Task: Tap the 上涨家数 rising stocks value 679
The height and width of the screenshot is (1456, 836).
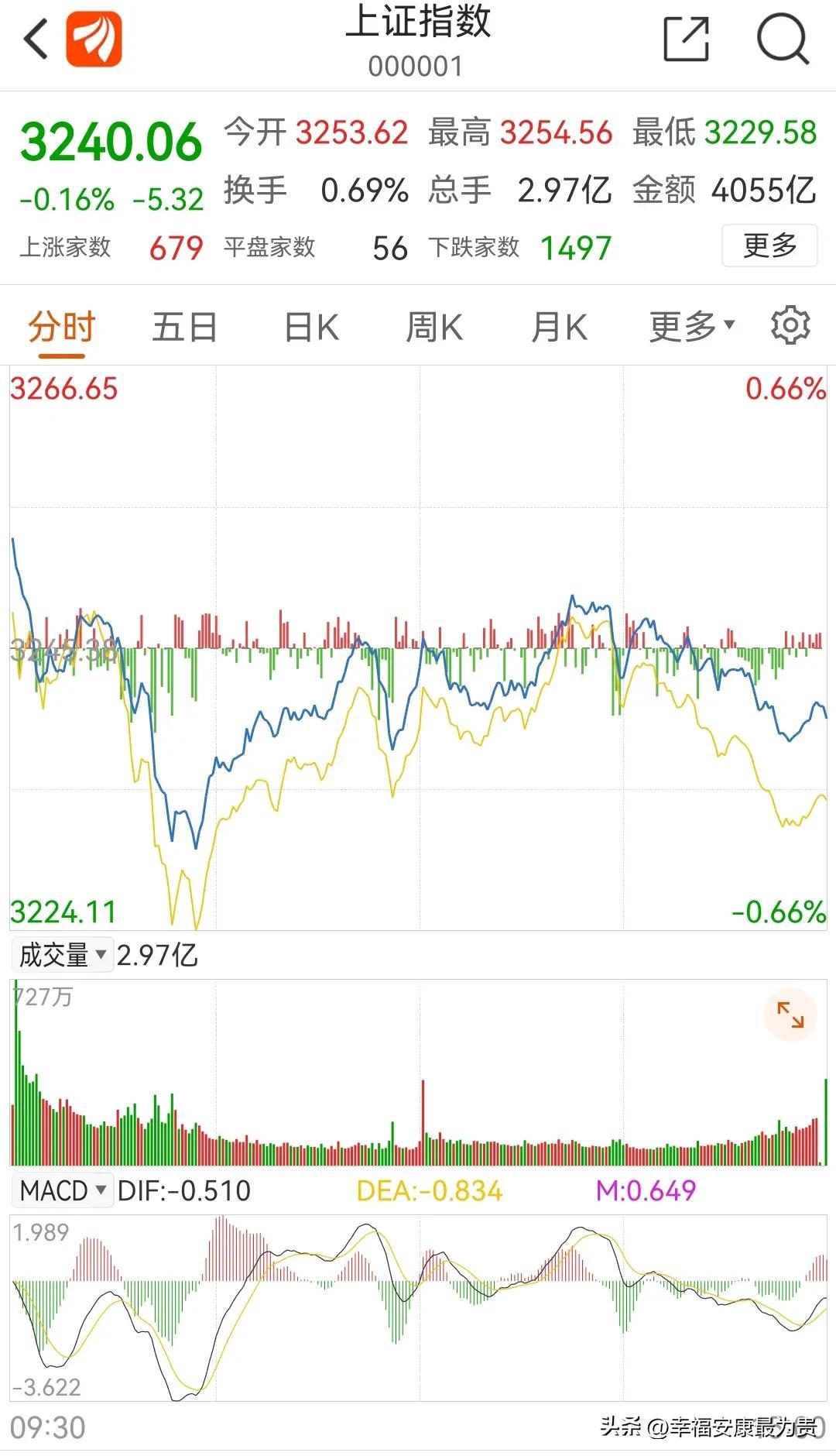Action: tap(176, 249)
